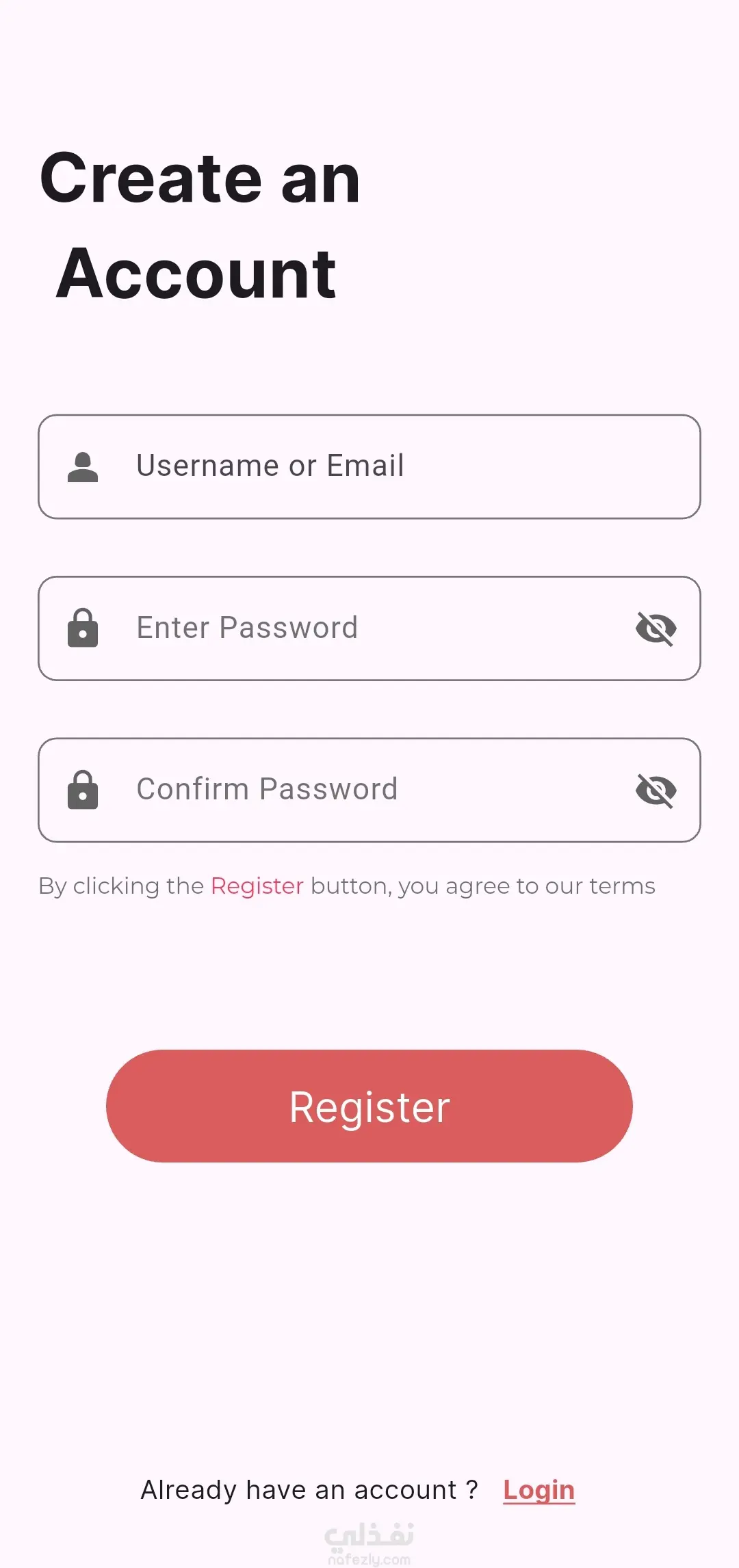
Task: Submit the Register button
Action: pos(369,1106)
